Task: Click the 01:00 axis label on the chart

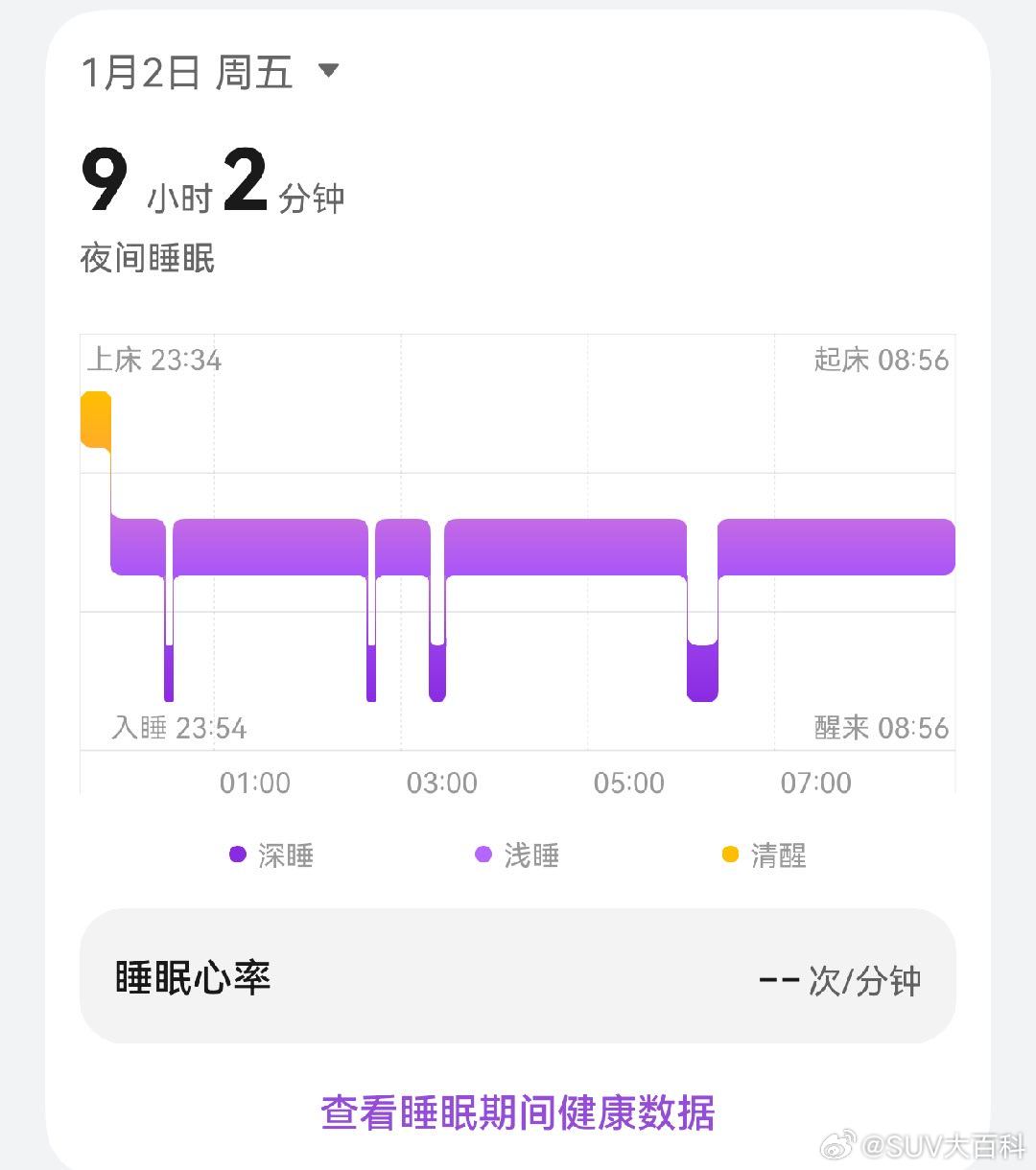Action: click(254, 783)
